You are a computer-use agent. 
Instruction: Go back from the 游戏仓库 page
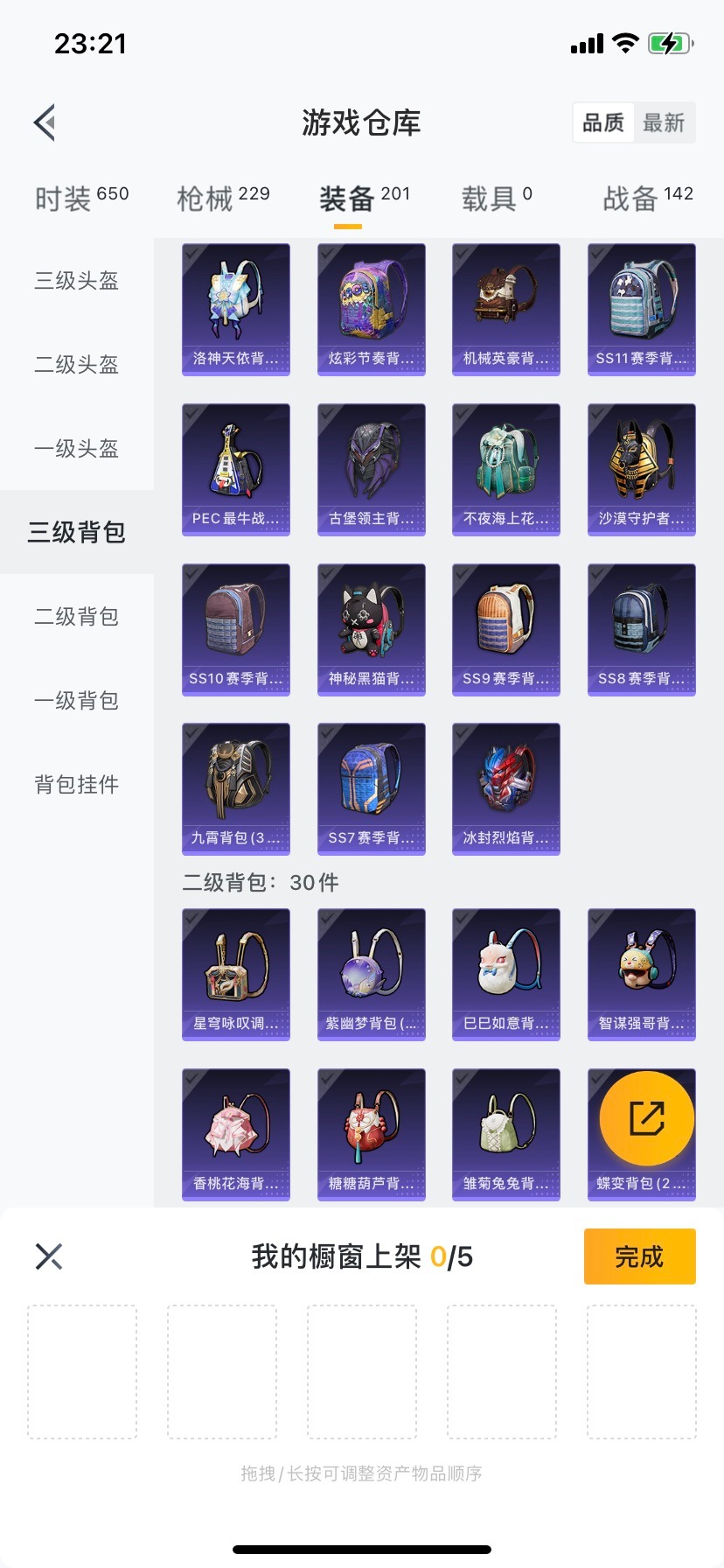[45, 122]
